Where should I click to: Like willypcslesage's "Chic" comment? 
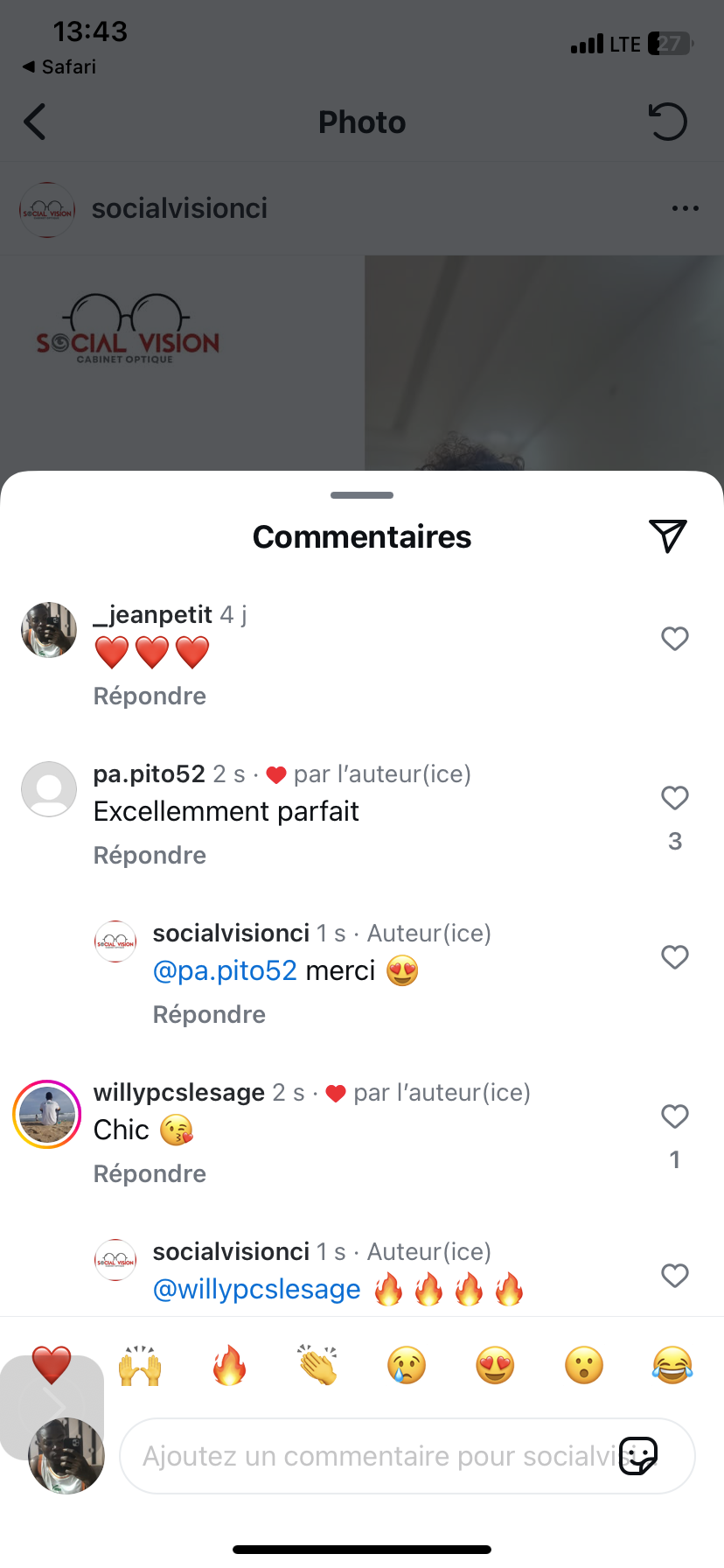(674, 1116)
